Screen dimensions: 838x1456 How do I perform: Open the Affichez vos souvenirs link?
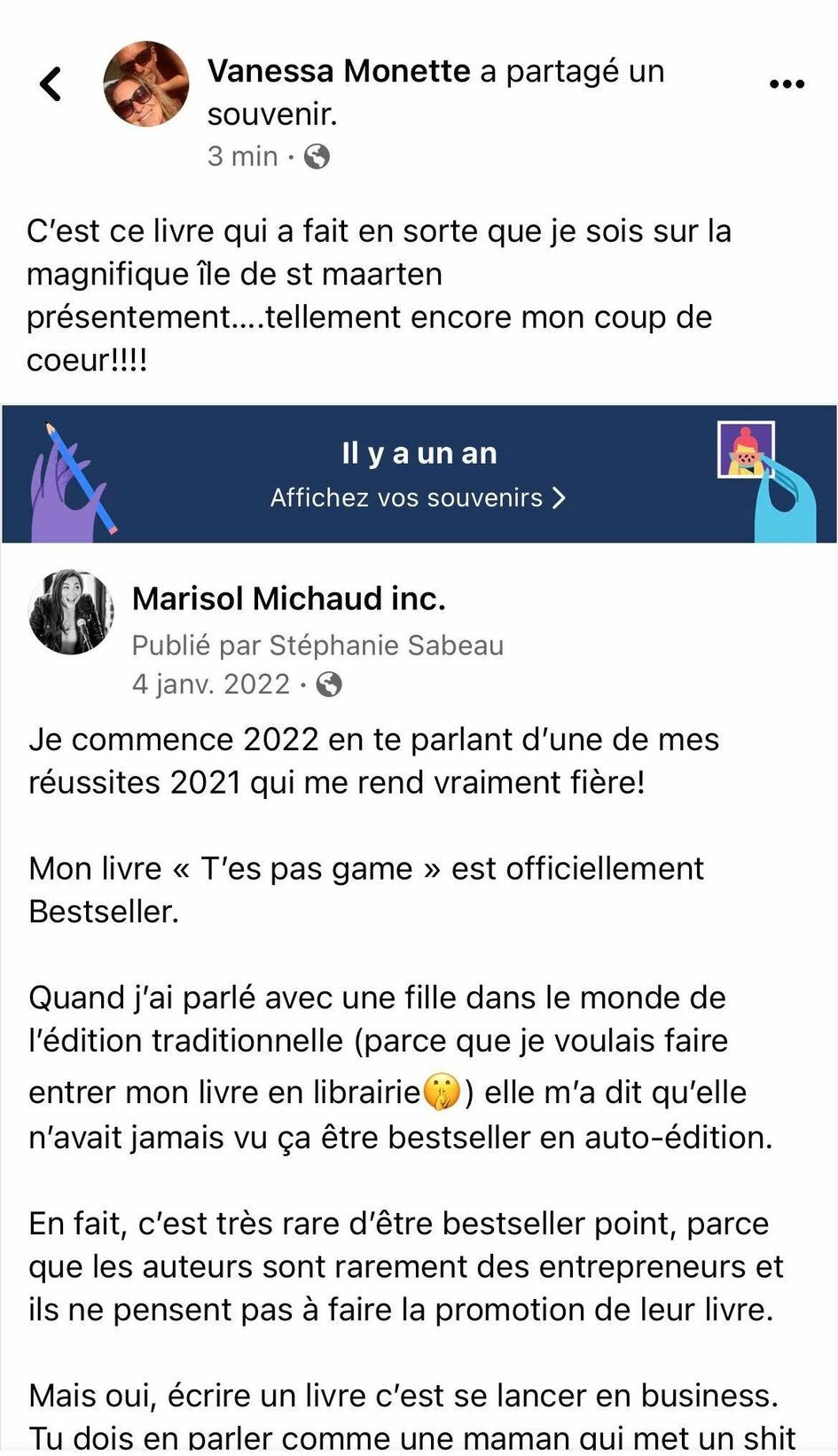coord(418,497)
